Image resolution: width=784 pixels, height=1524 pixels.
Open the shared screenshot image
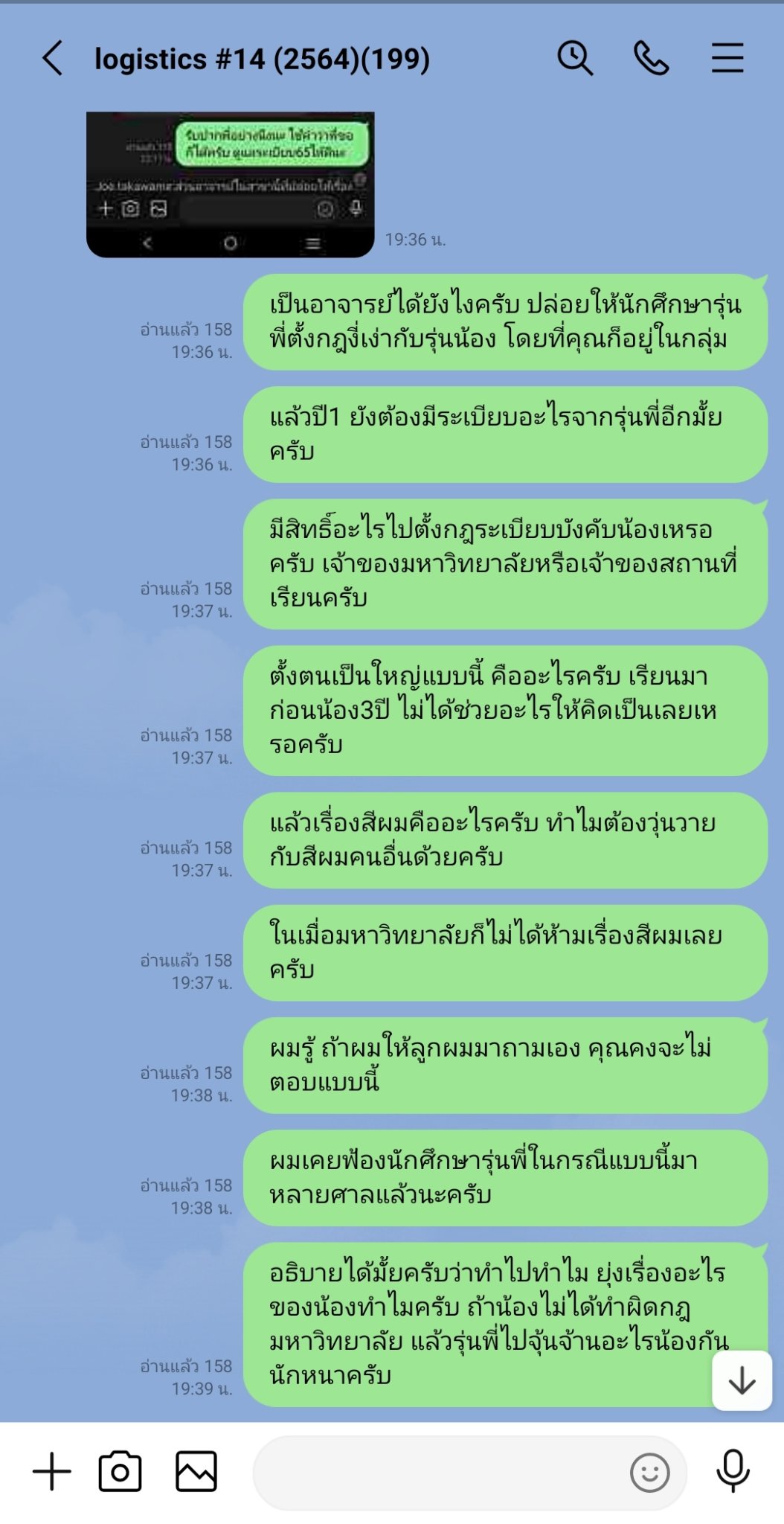tap(230, 185)
